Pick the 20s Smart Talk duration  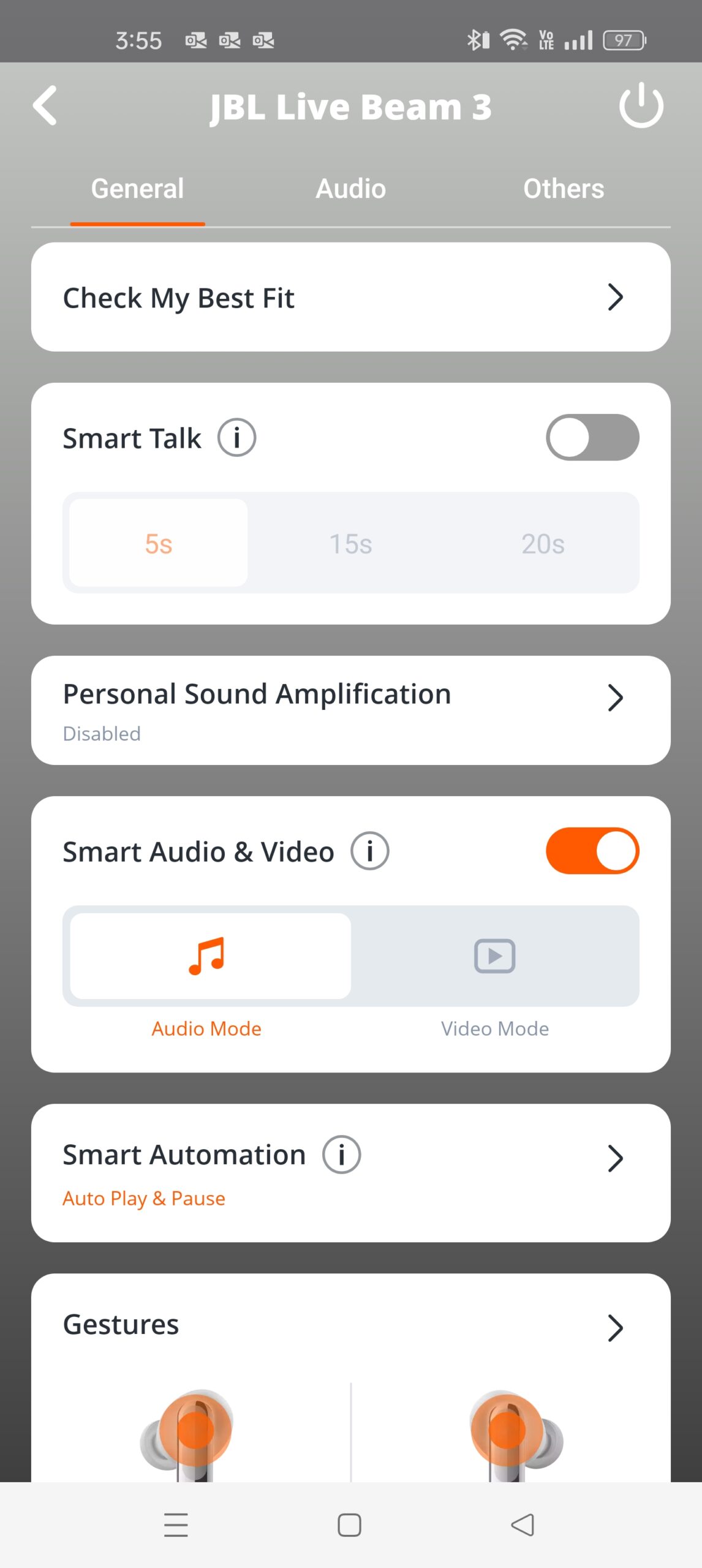click(x=543, y=543)
